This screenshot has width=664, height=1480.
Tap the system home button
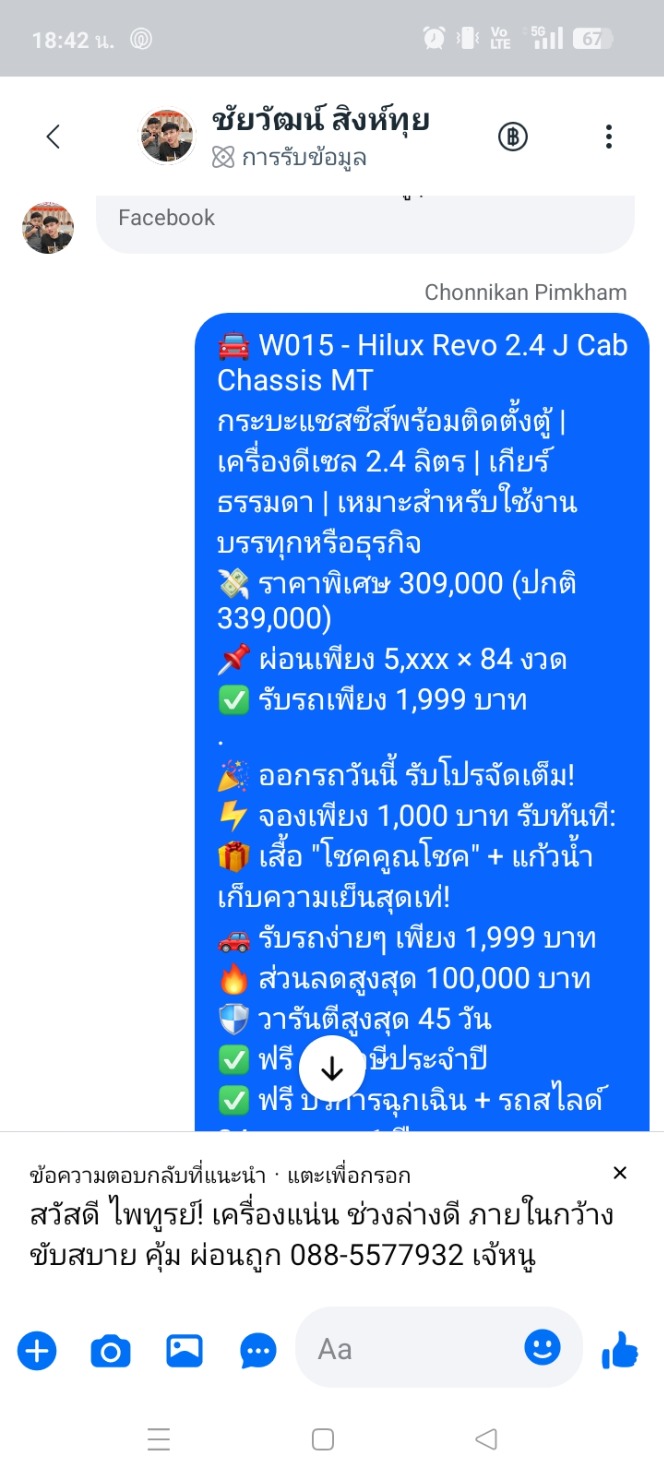(x=323, y=1439)
